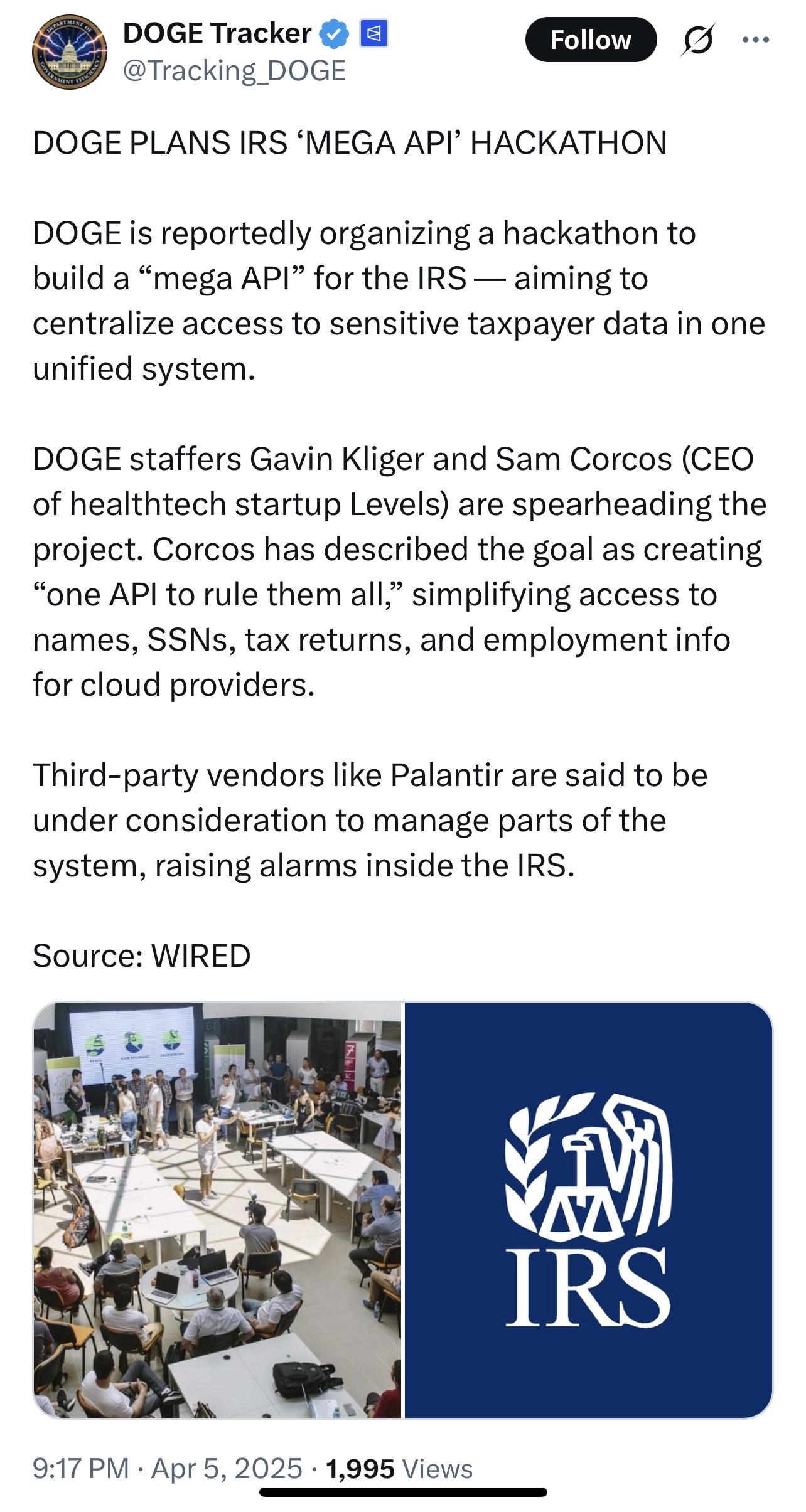Open DOGE Tracker's profile picture
Image resolution: width=806 pixels, height=1512 pixels.
(x=70, y=52)
